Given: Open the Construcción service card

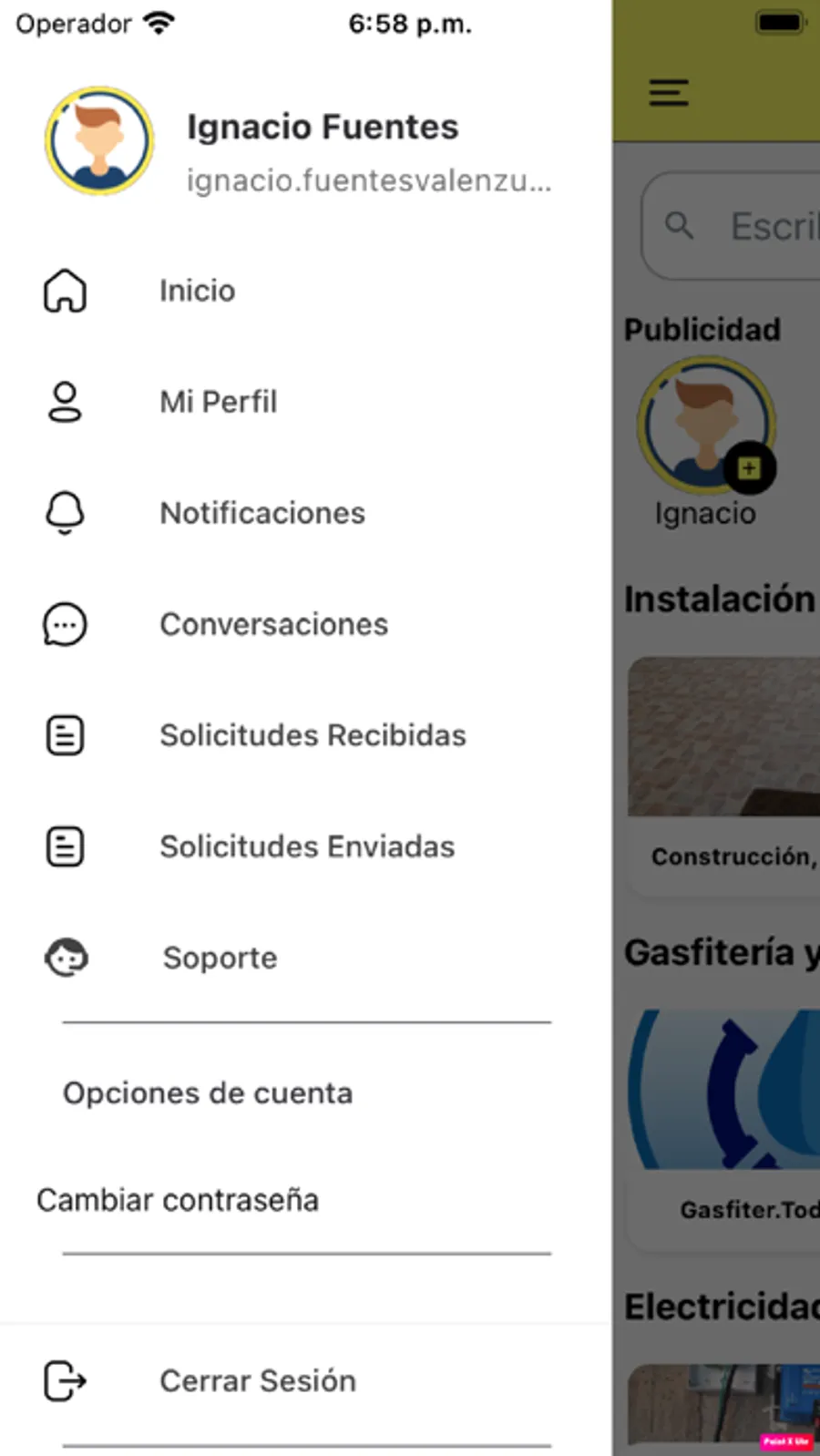Looking at the screenshot, I should [x=725, y=774].
